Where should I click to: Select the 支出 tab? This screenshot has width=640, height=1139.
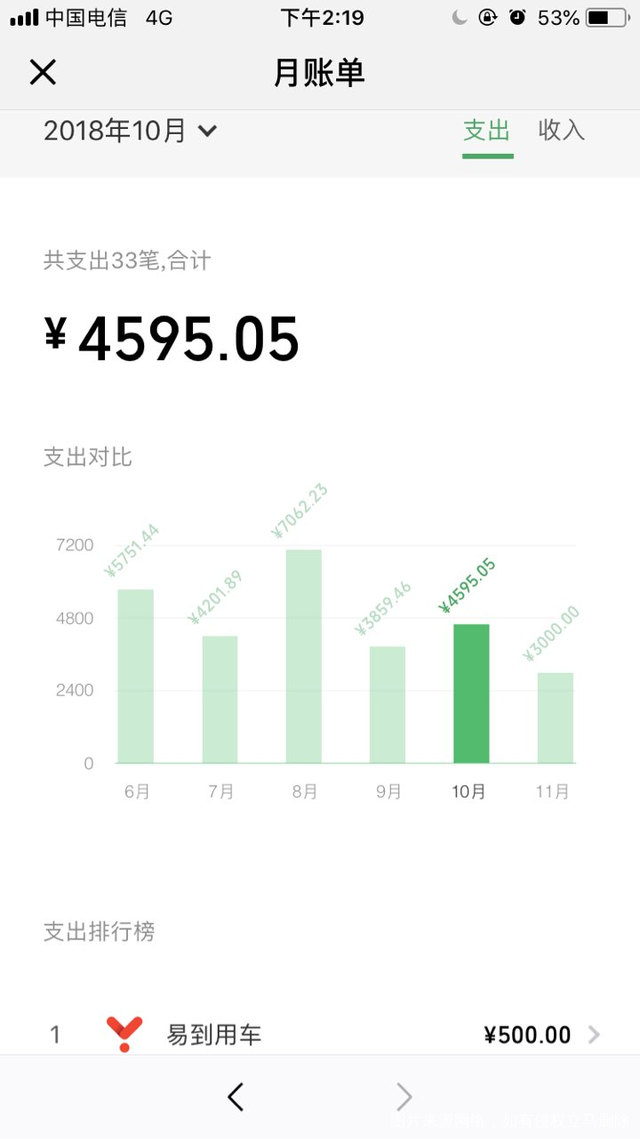tap(487, 130)
